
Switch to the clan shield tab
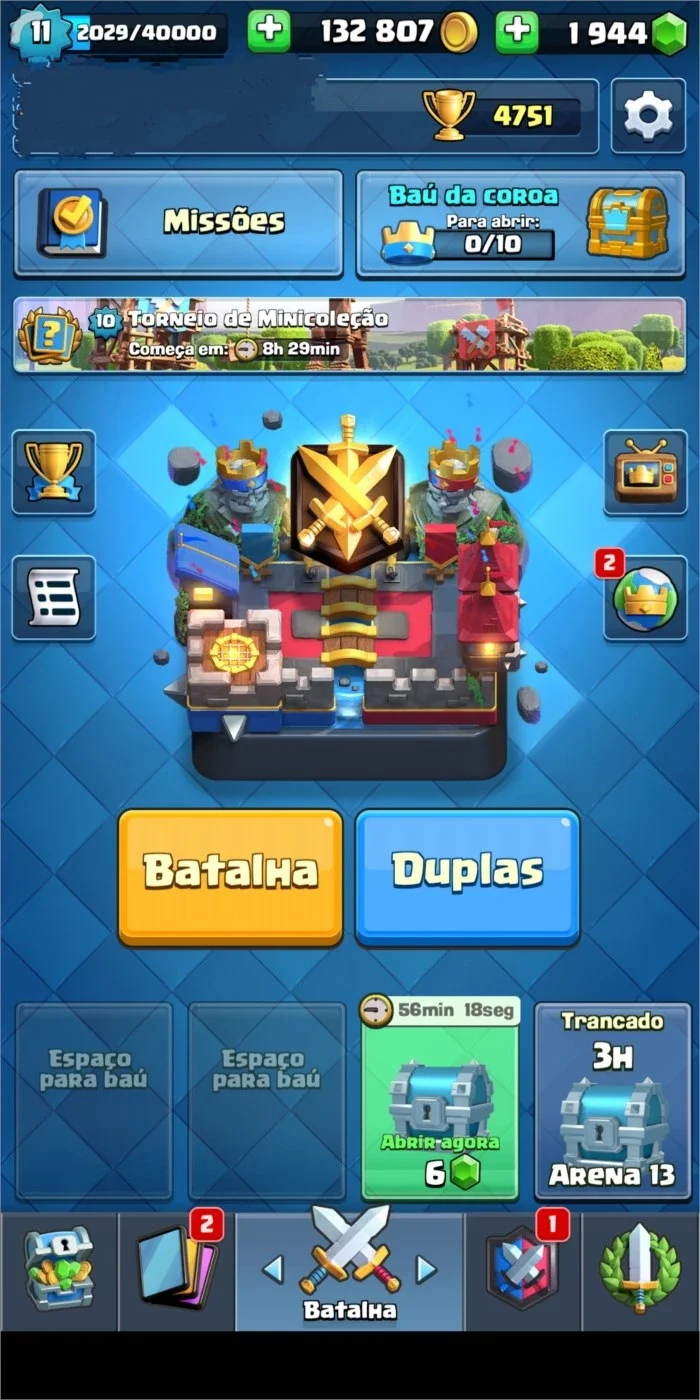click(x=522, y=1268)
